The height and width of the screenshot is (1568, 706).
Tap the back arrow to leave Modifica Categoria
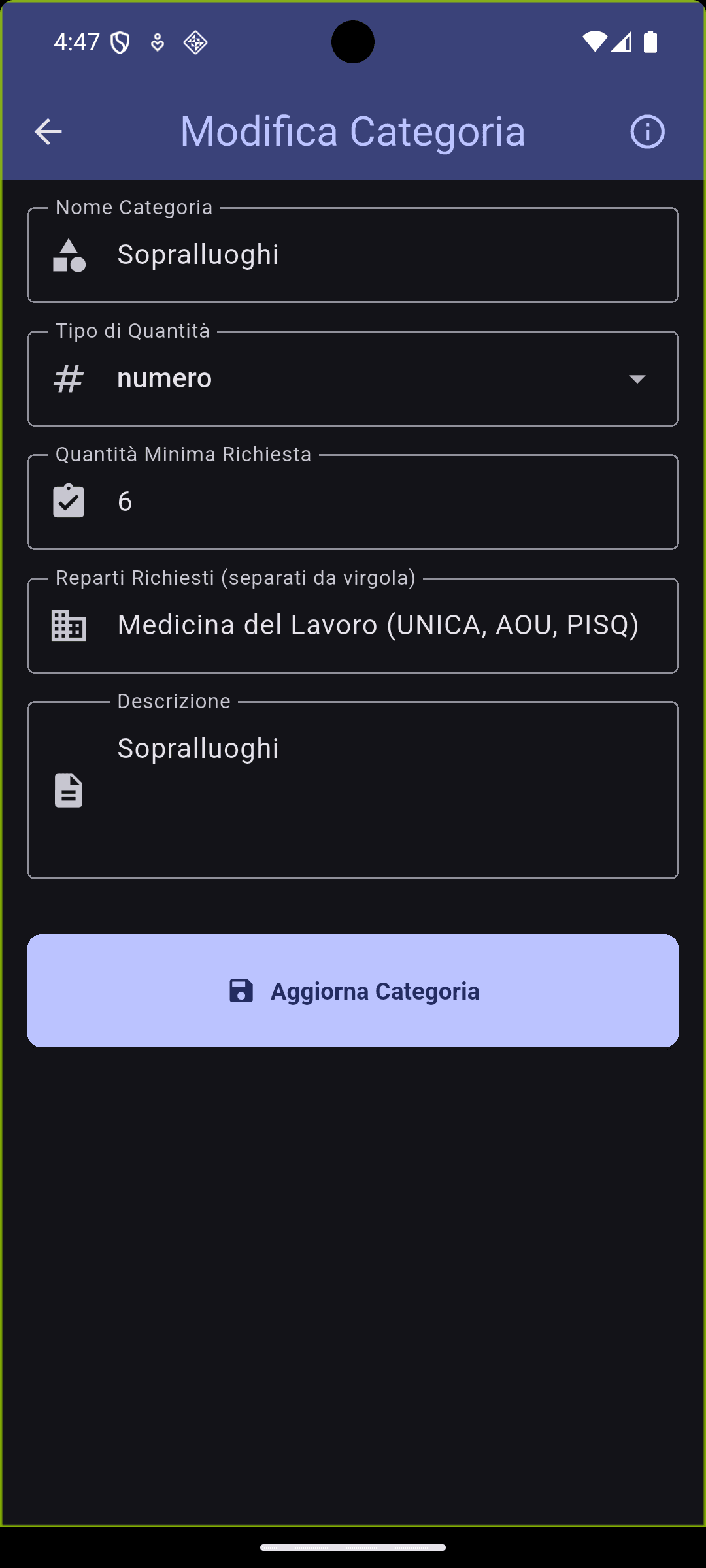47,131
